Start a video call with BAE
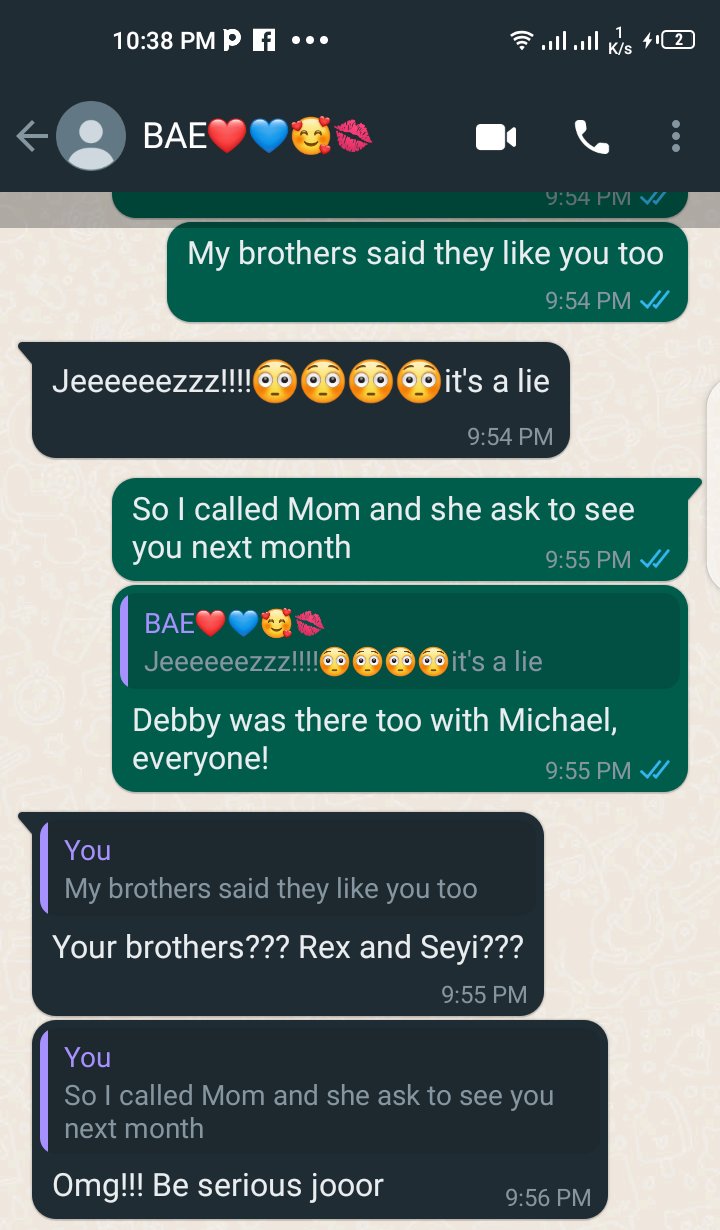 click(496, 137)
